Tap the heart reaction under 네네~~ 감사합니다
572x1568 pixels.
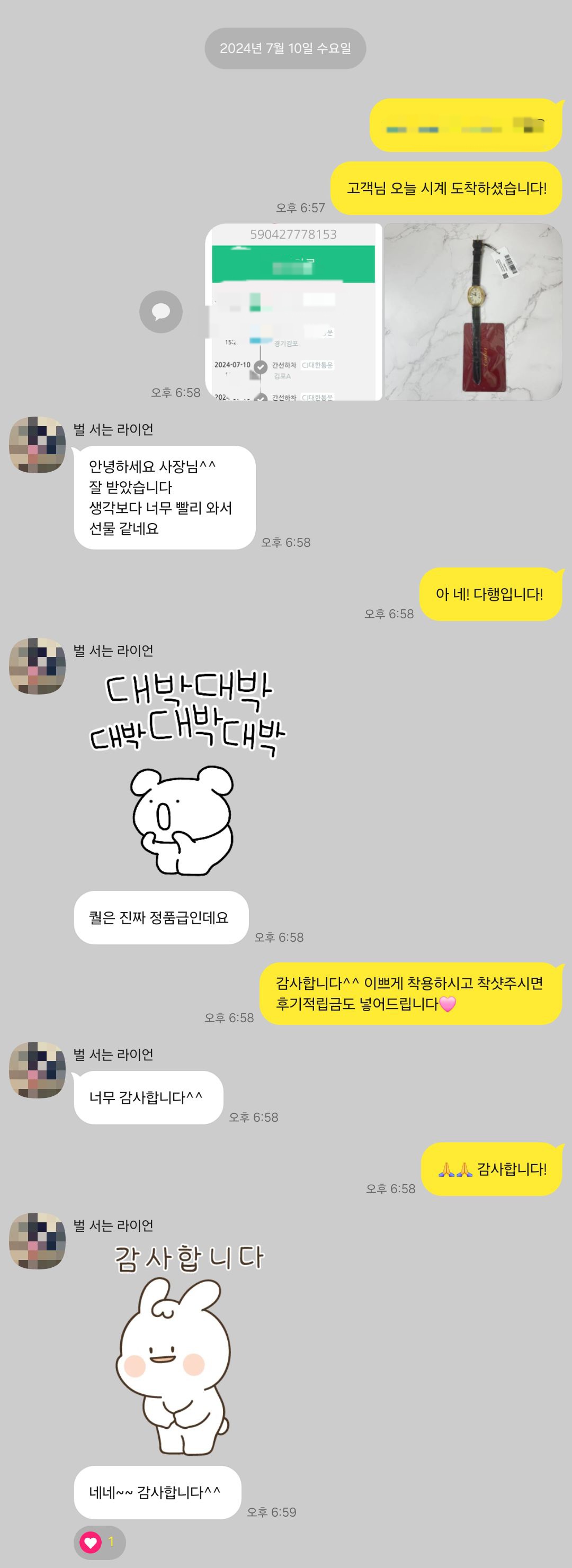(99, 1542)
